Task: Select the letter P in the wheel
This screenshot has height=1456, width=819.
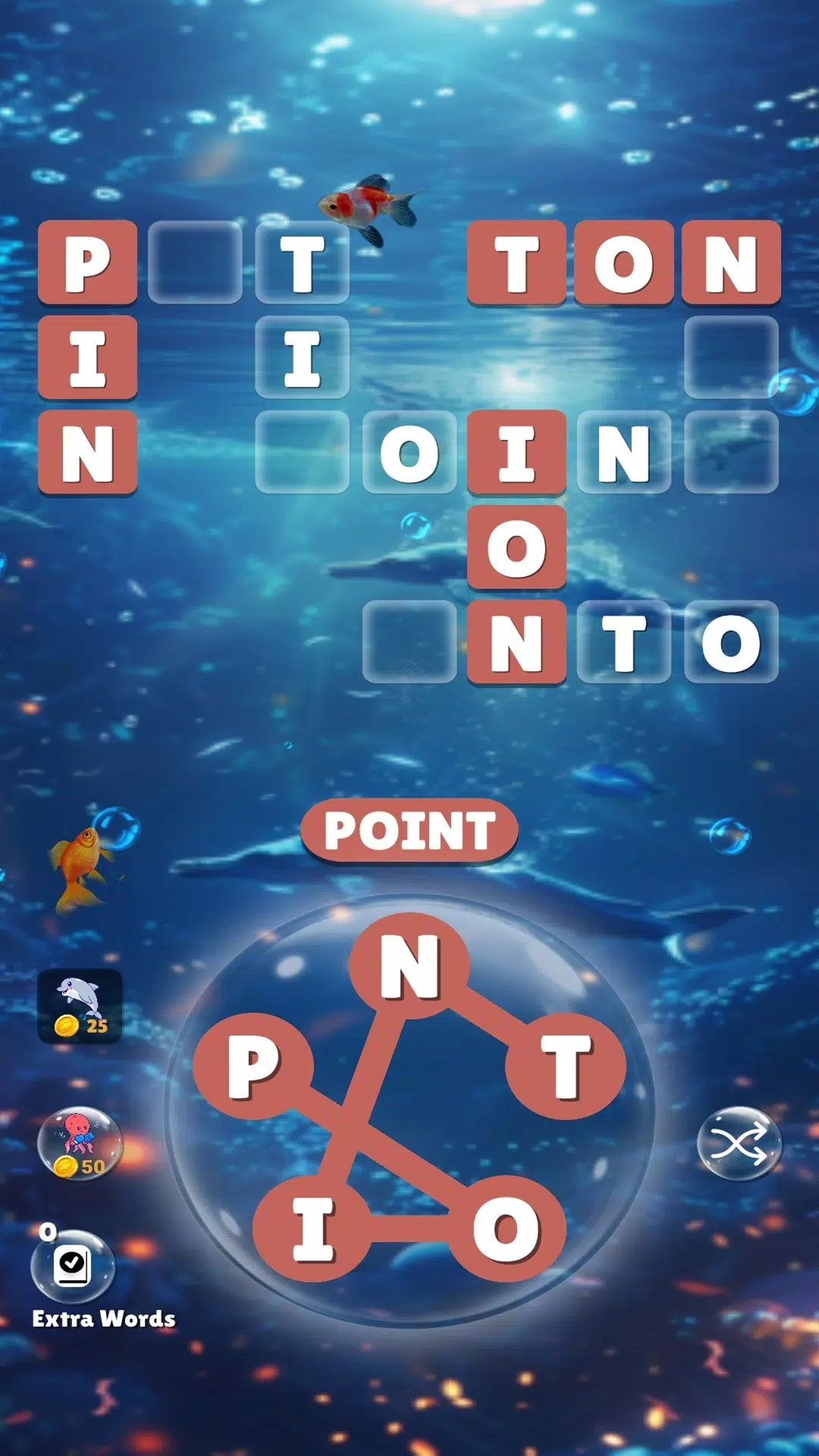Action: coord(253,1065)
